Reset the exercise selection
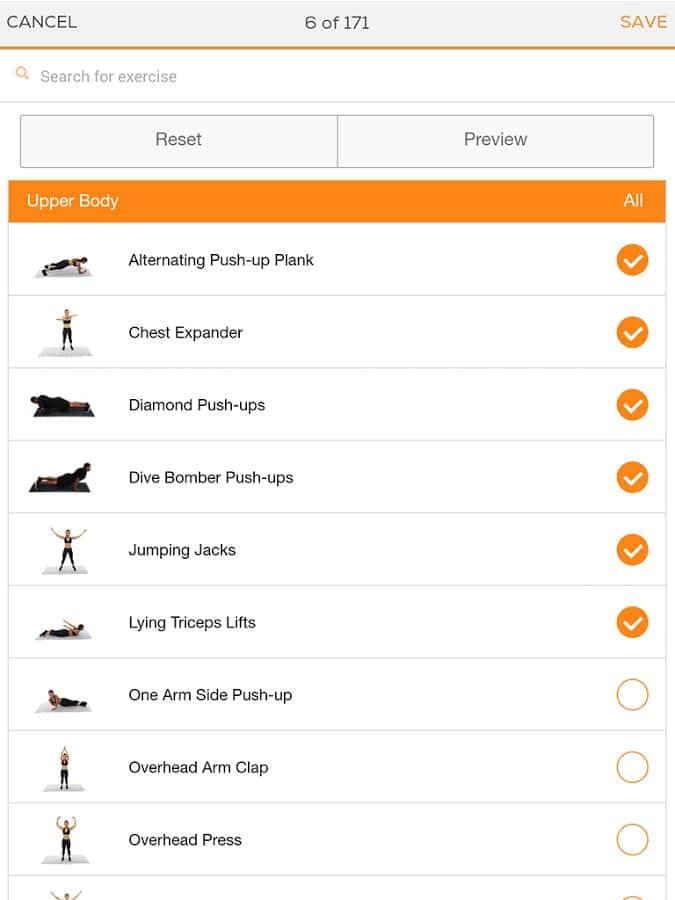Screen dimensions: 675x900 click(x=179, y=140)
